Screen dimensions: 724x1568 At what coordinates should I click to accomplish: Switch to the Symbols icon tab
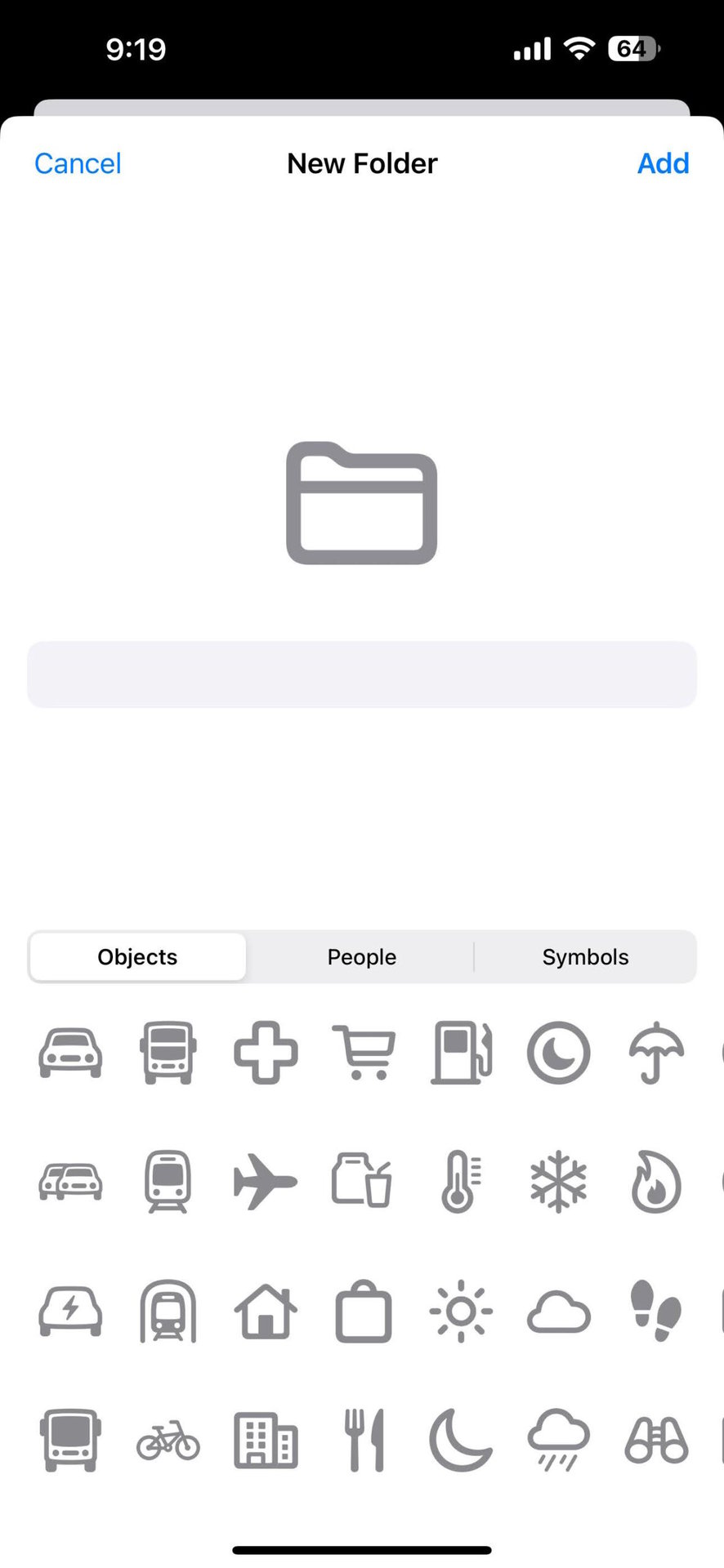point(585,956)
